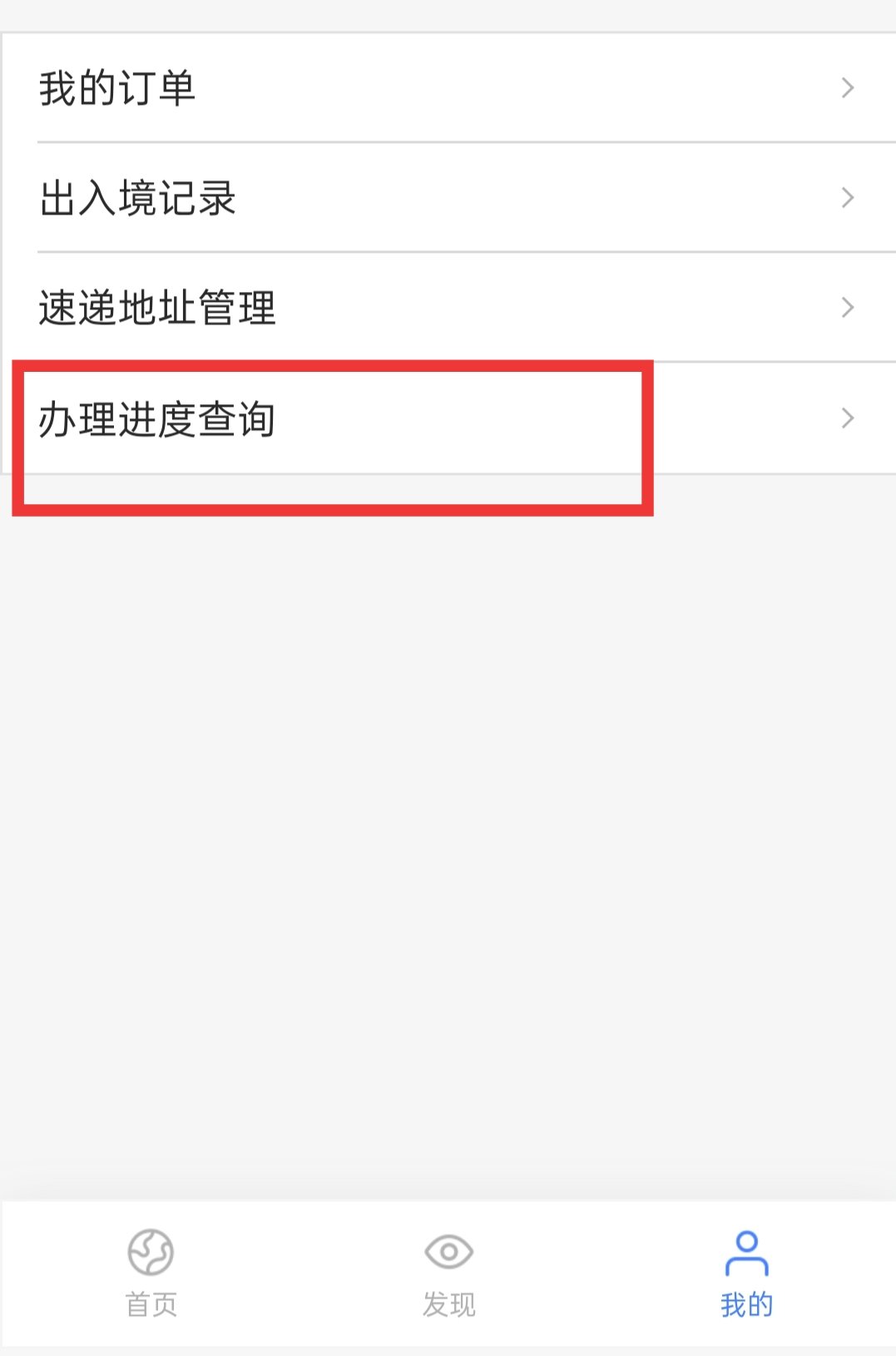Open 我的订单 row
The image size is (896, 1356).
[448, 88]
